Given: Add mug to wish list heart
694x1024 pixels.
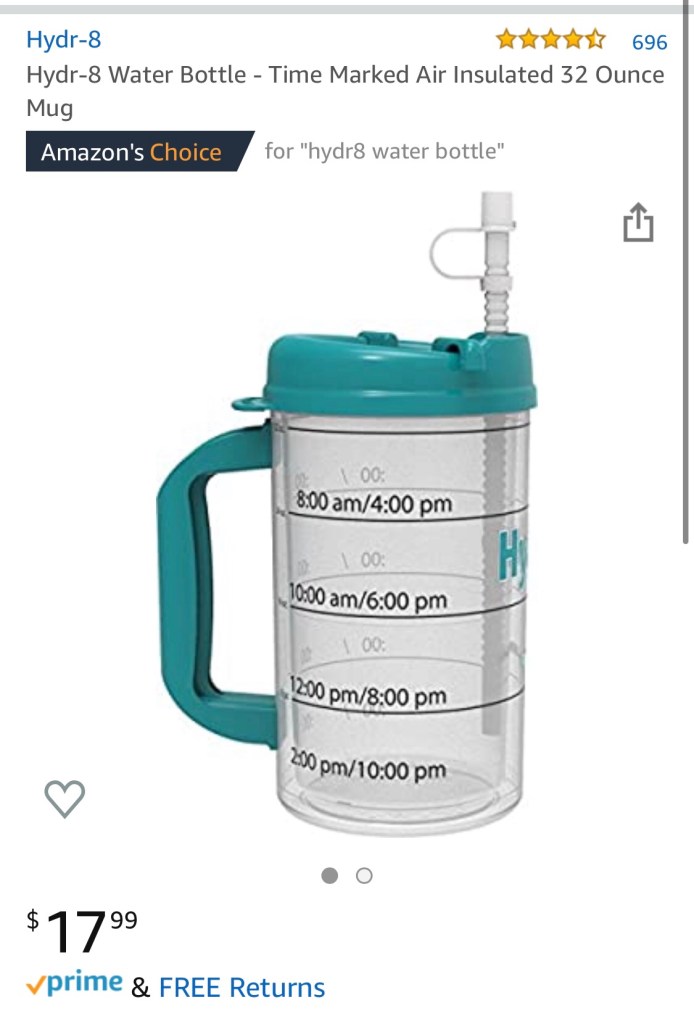Looking at the screenshot, I should pos(65,798).
